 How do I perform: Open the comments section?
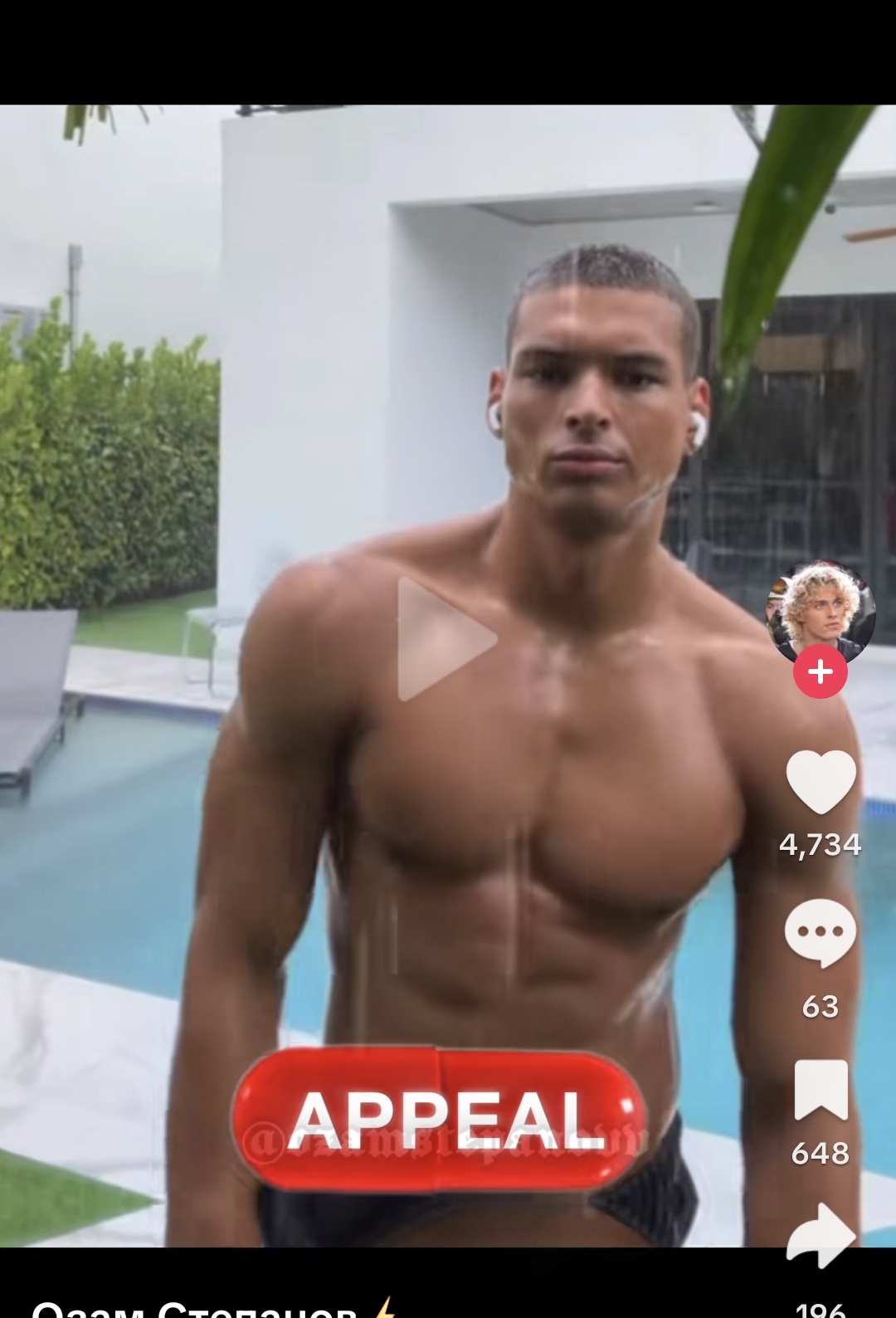tap(821, 933)
